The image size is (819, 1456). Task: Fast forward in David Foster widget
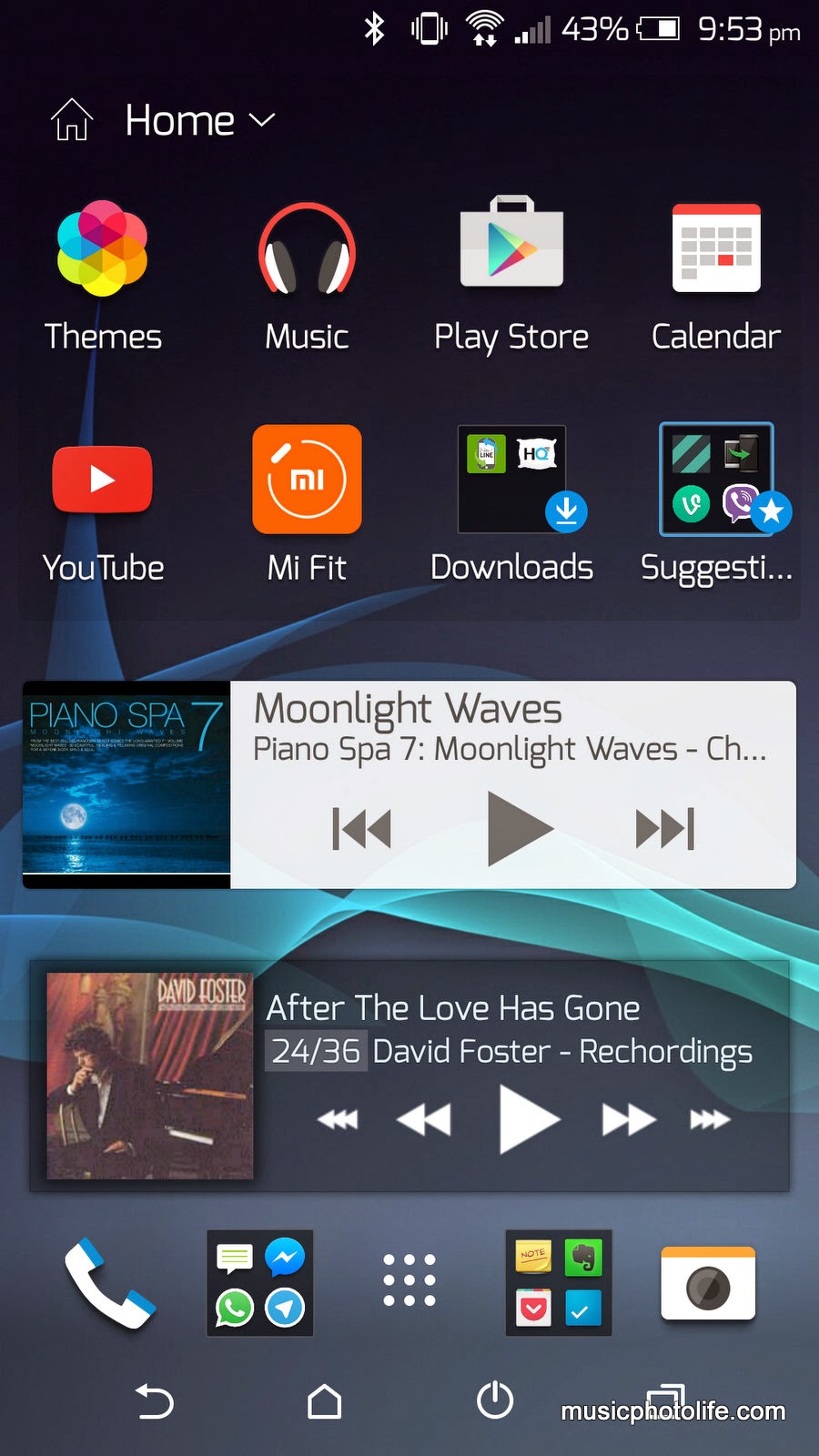tap(628, 1119)
